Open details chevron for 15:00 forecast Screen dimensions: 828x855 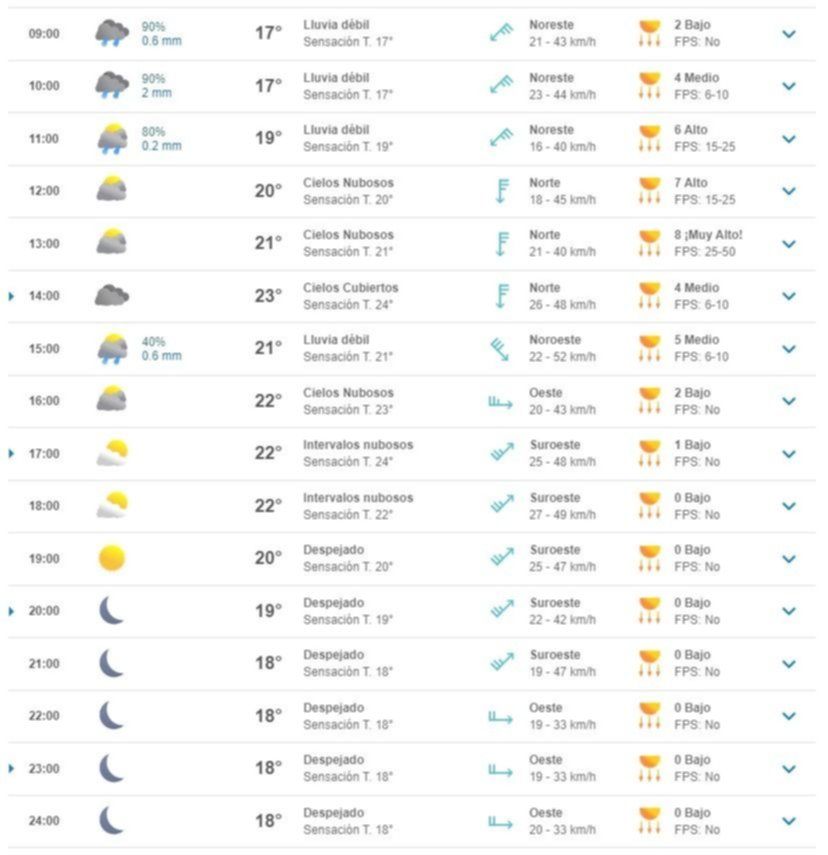(x=788, y=349)
